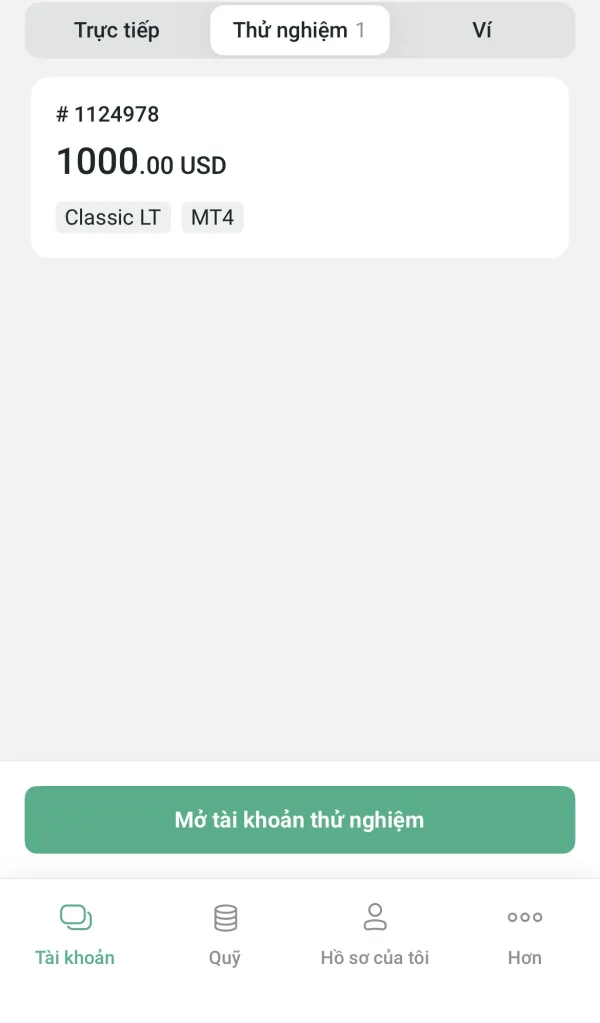Open the Hơn menu tab

point(525,934)
